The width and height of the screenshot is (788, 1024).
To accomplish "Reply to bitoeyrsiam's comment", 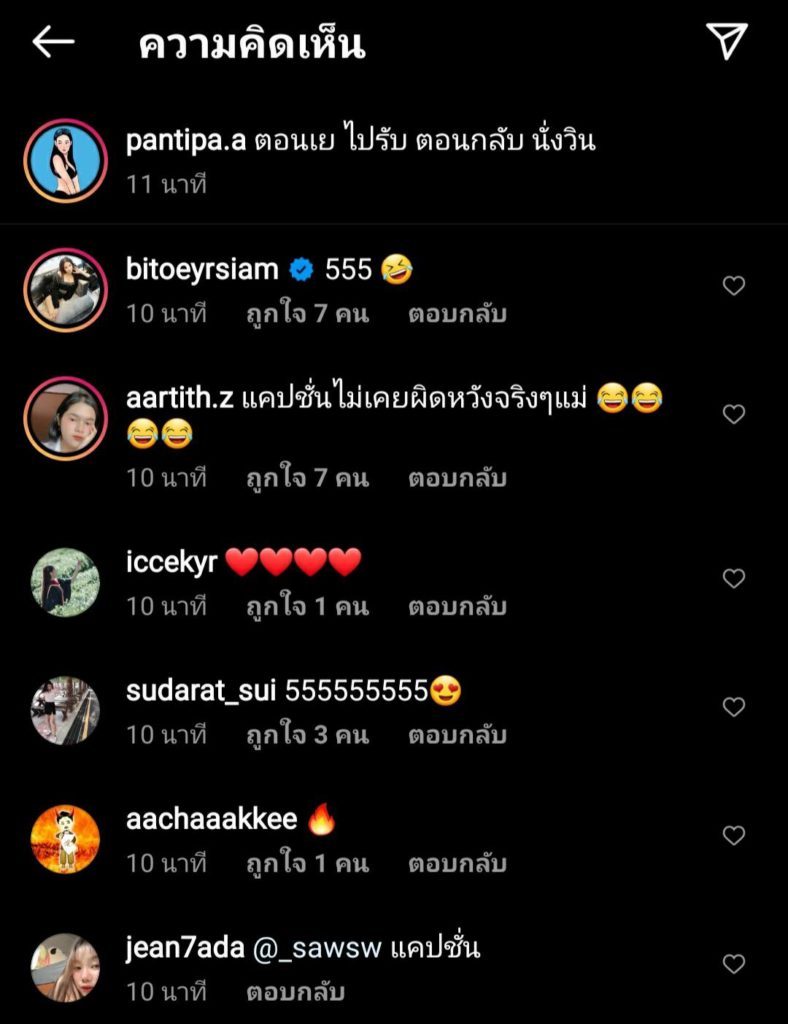I will 457,314.
